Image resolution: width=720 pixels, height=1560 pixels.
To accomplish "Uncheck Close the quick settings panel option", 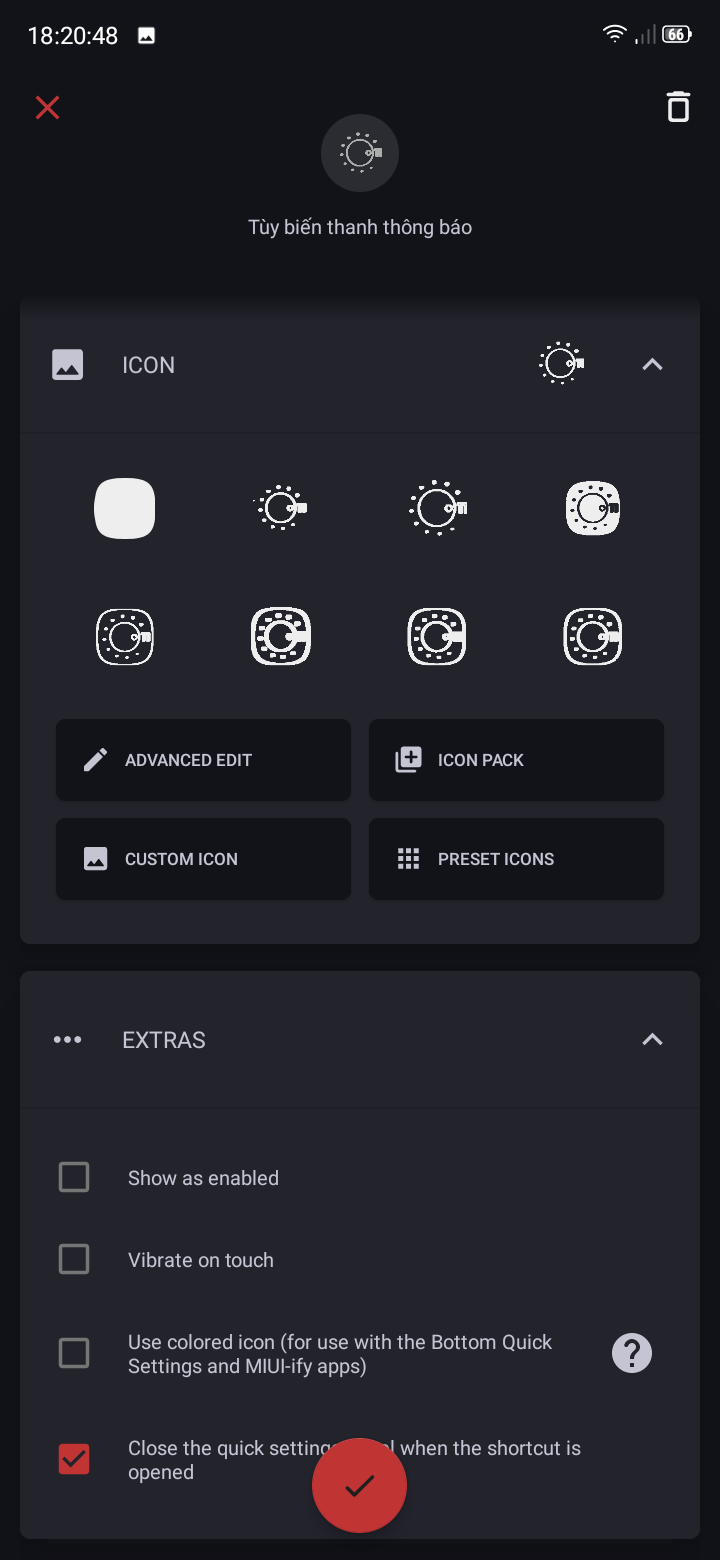I will coord(74,1459).
